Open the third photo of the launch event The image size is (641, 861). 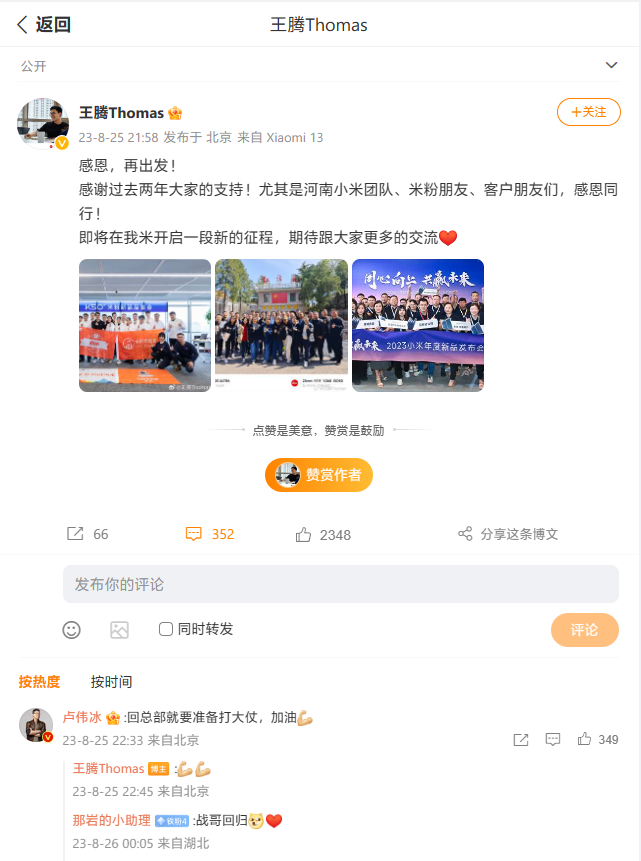[418, 325]
